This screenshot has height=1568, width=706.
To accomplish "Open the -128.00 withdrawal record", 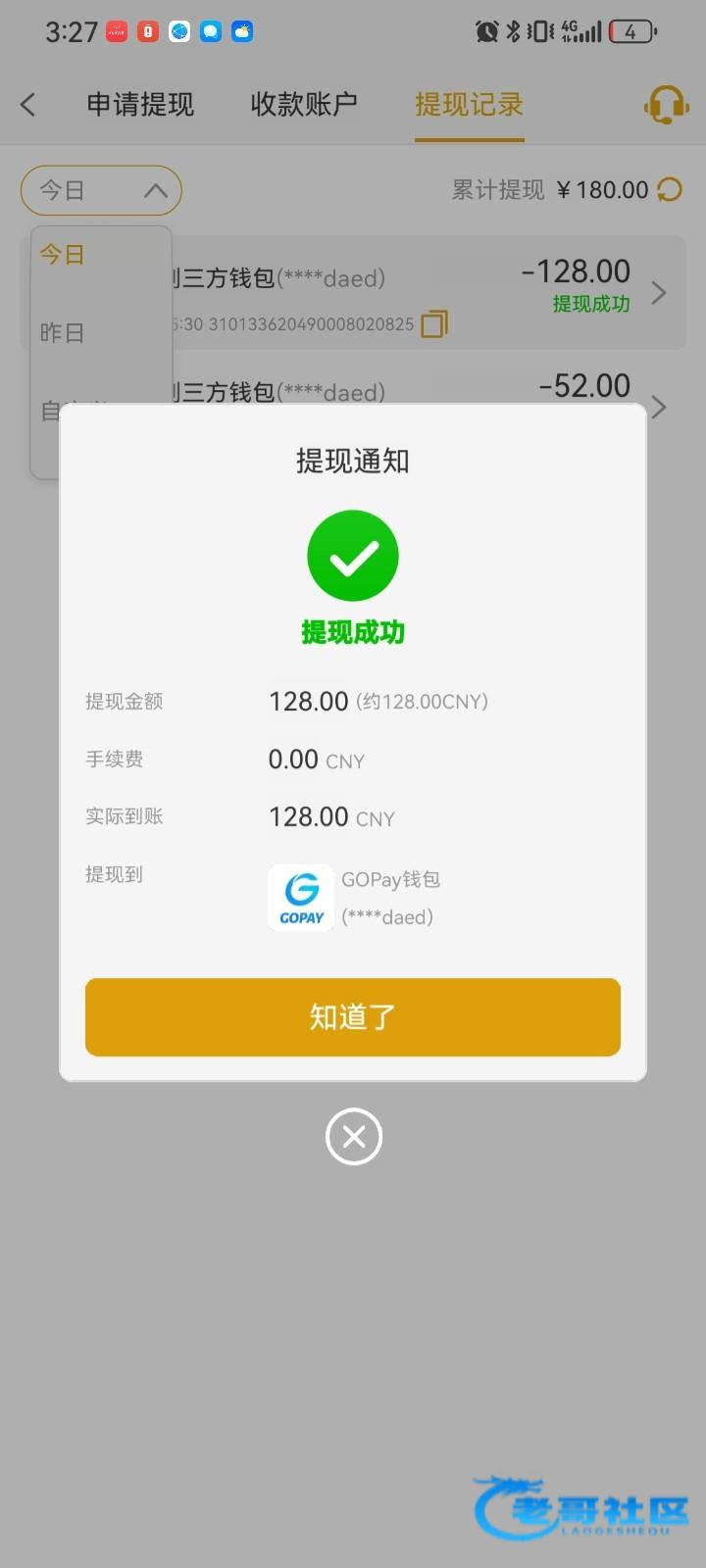I will (x=428, y=292).
